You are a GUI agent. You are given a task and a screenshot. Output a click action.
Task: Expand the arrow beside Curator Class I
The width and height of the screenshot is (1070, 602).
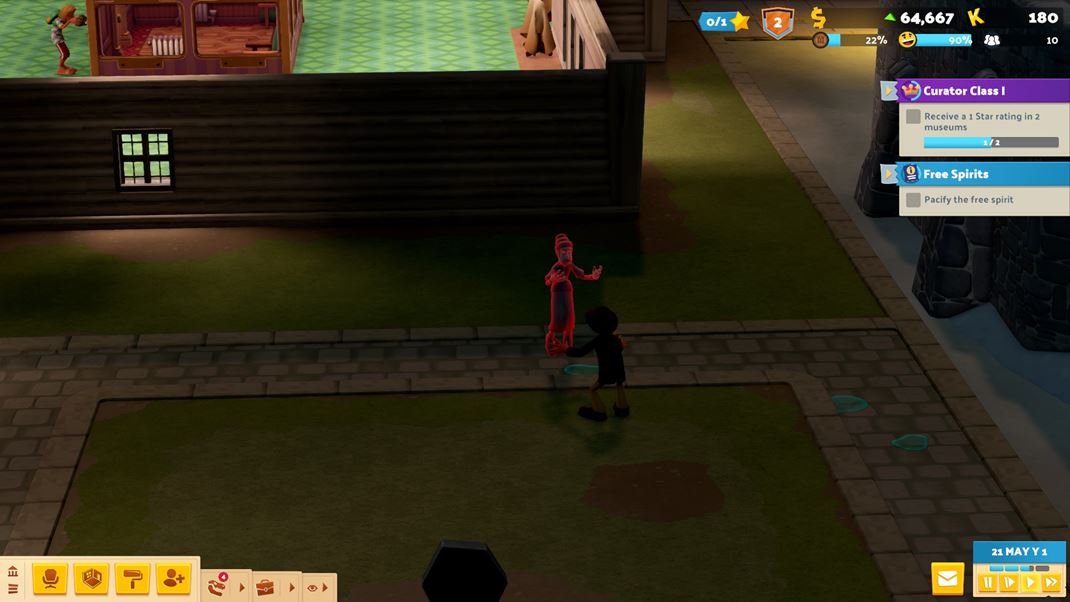888,91
